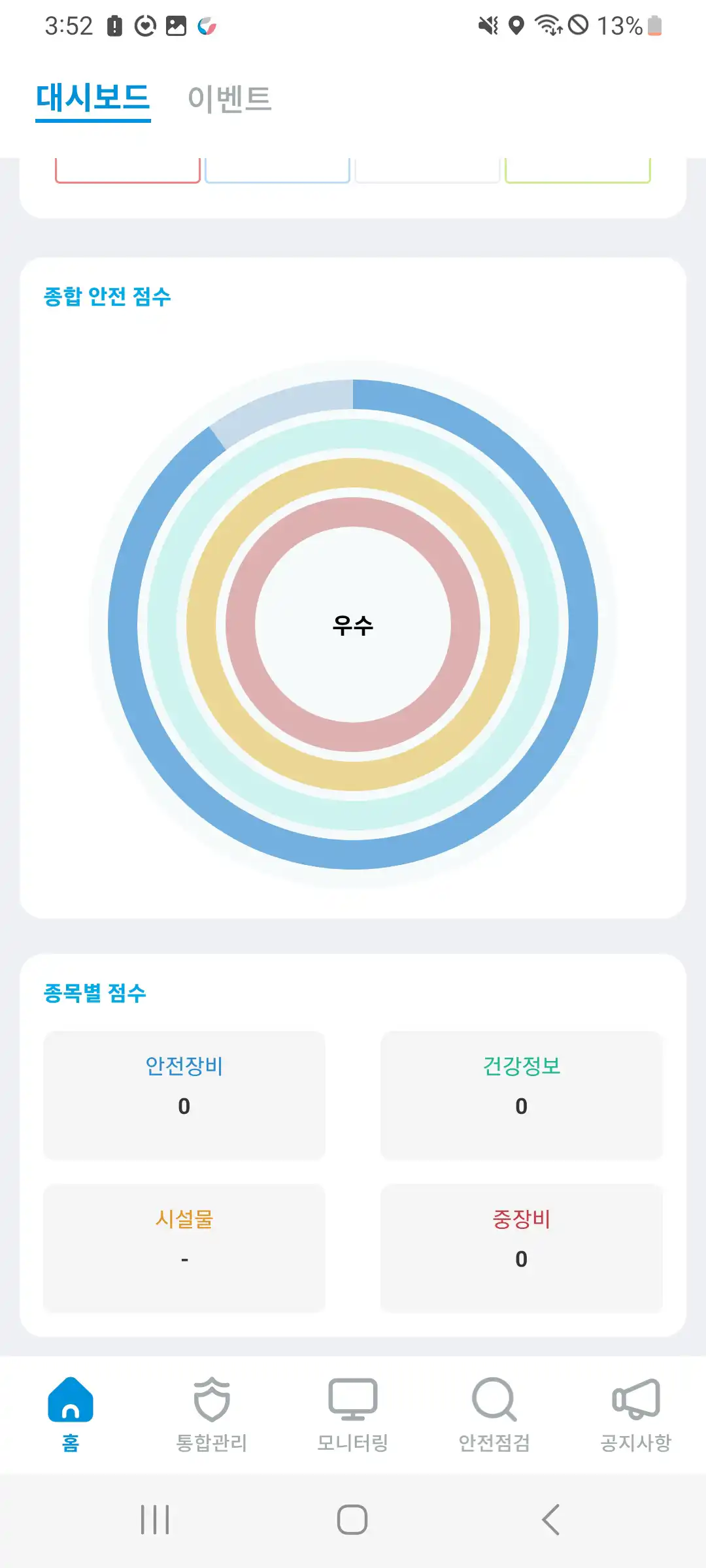706x1568 pixels.
Task: Tap the 홈 navigation item
Action: (71, 1414)
